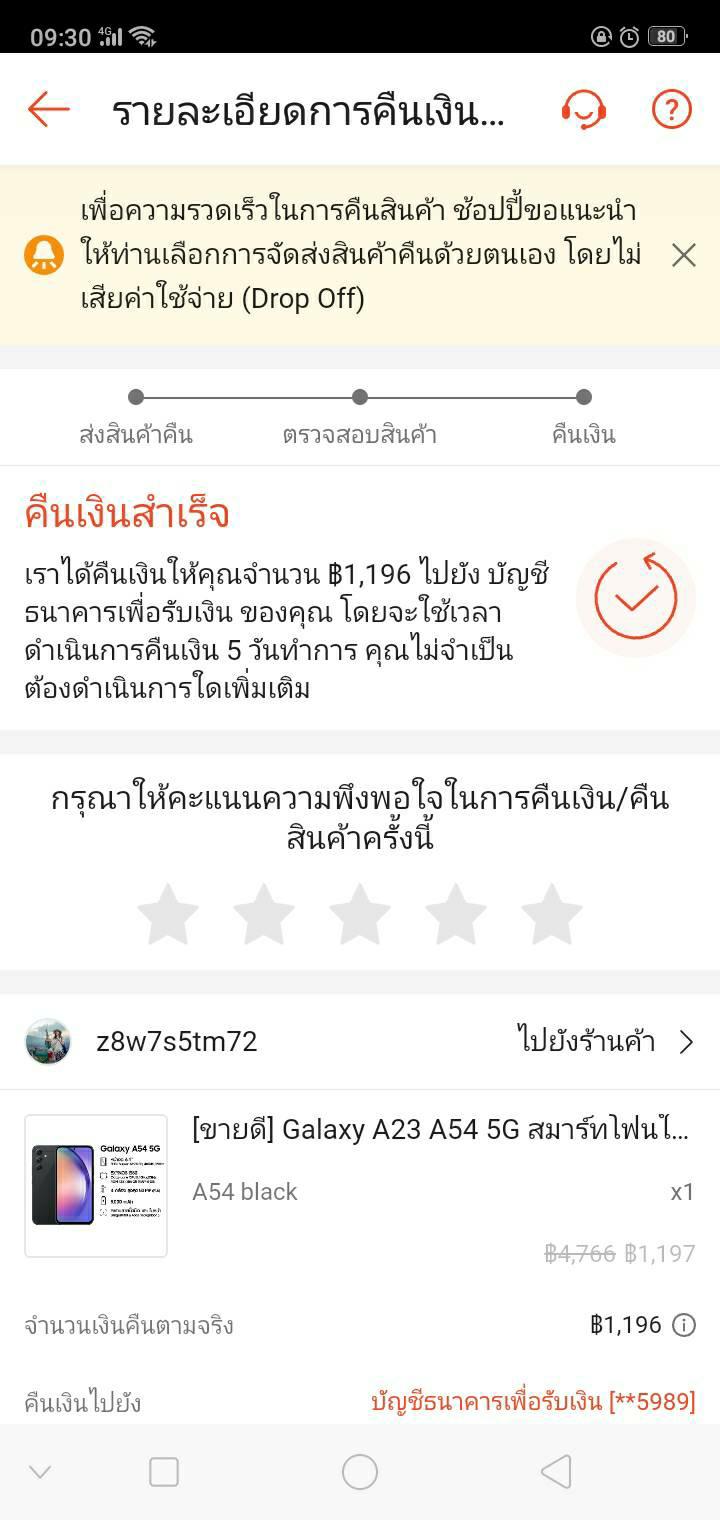Open the help question mark icon

click(671, 109)
